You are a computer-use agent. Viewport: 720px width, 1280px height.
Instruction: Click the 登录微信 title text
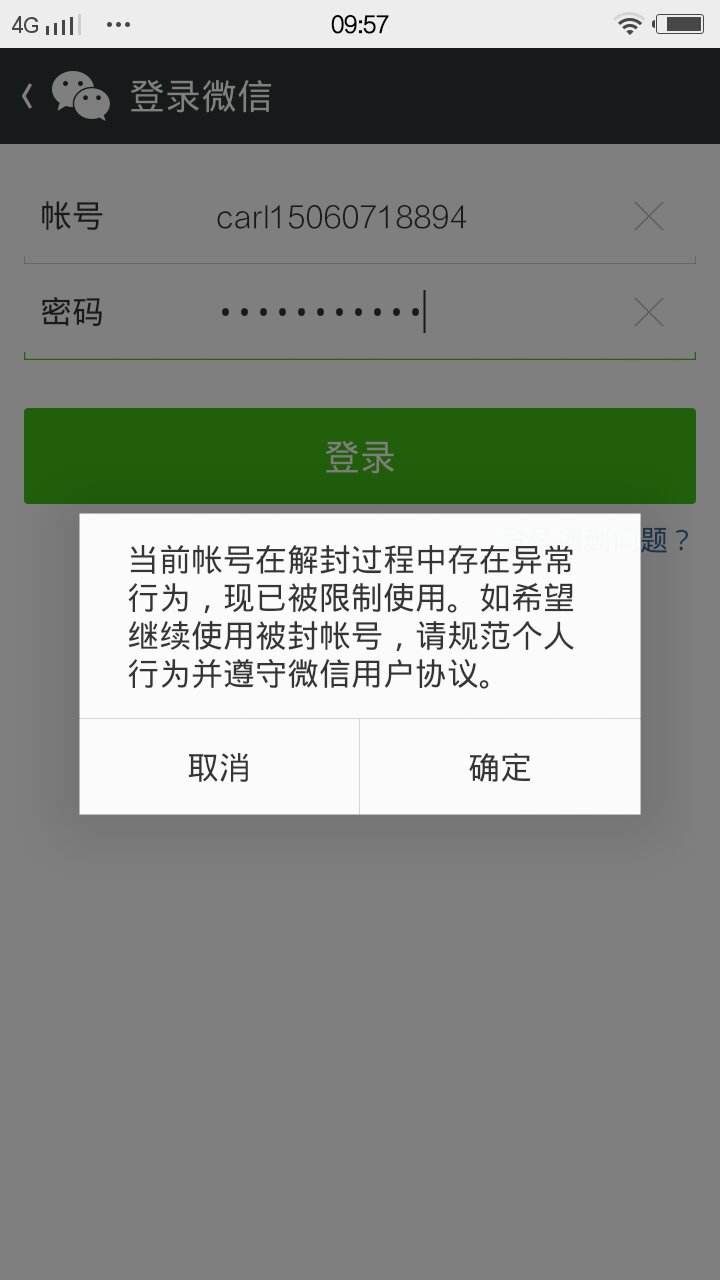pos(202,96)
